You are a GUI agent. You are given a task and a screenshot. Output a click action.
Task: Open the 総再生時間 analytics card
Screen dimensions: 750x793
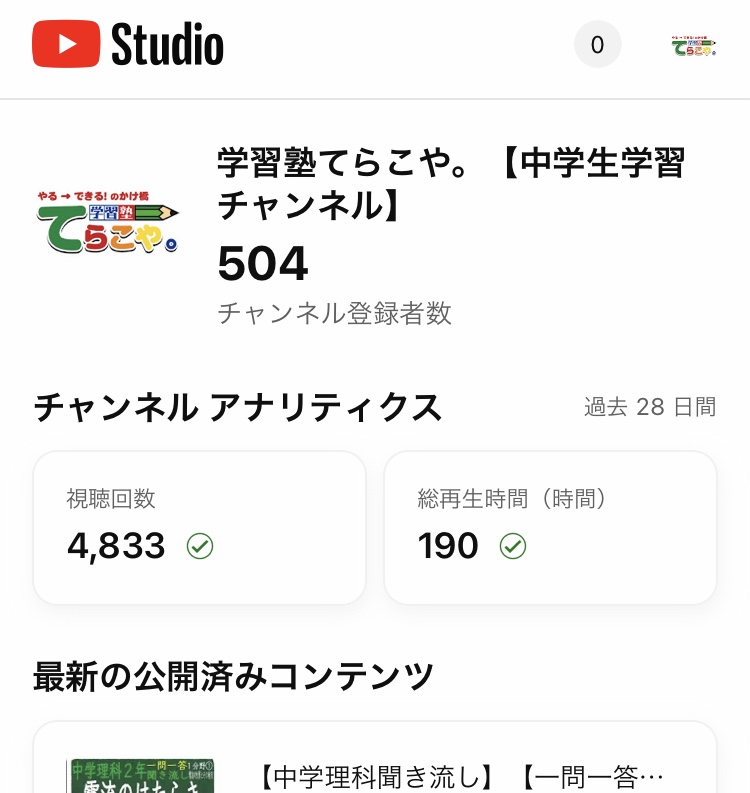click(x=550, y=527)
